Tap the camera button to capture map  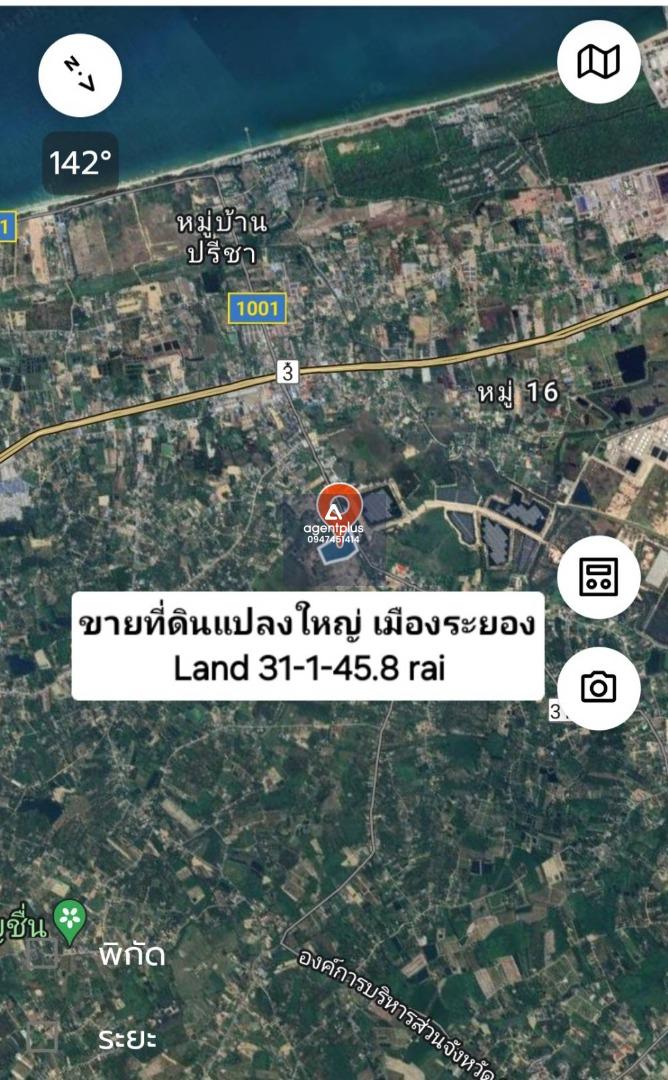(x=598, y=687)
